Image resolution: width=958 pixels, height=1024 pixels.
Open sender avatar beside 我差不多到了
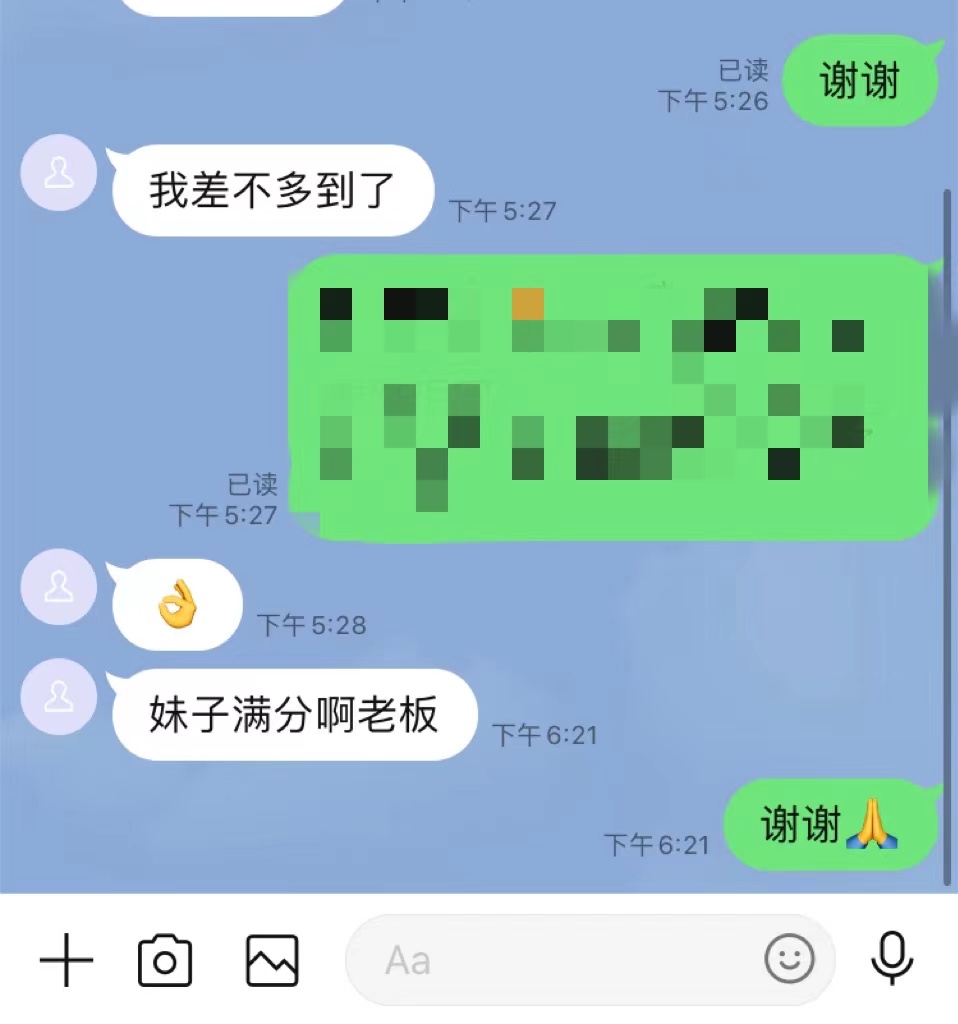(59, 172)
